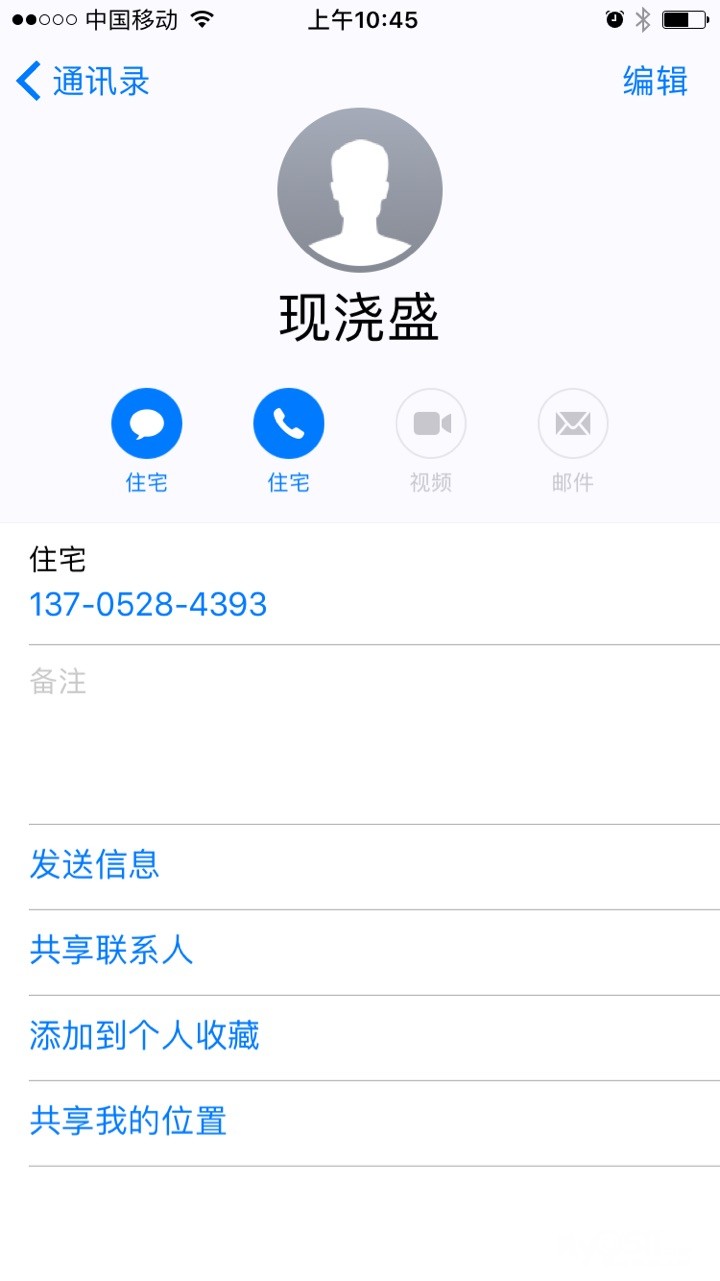Viewport: 720px width, 1281px height.
Task: Tap 编辑 to edit this contact
Action: coord(655,81)
